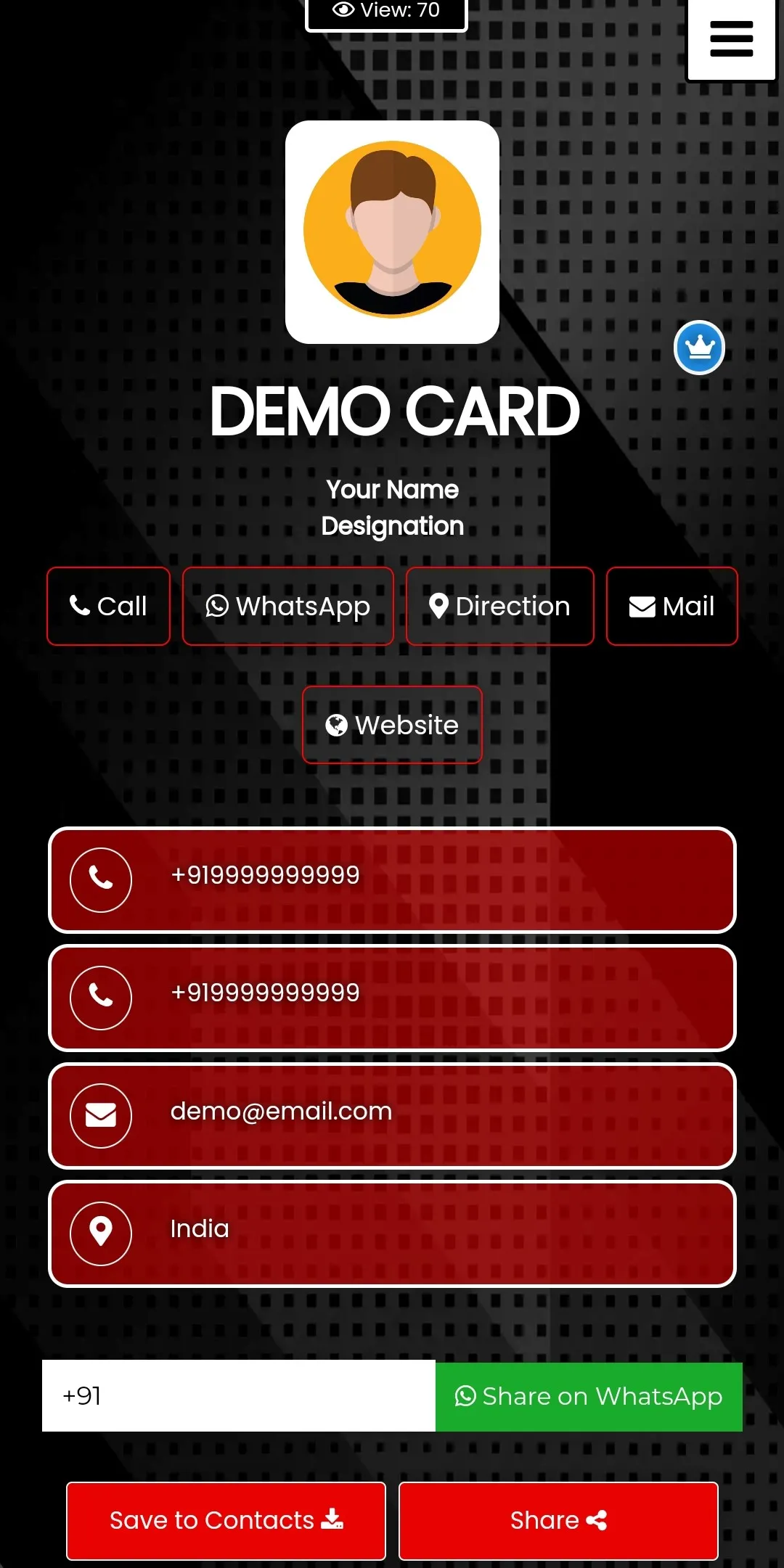Tap the red Share button
The width and height of the screenshot is (784, 1568).
[x=558, y=1520]
